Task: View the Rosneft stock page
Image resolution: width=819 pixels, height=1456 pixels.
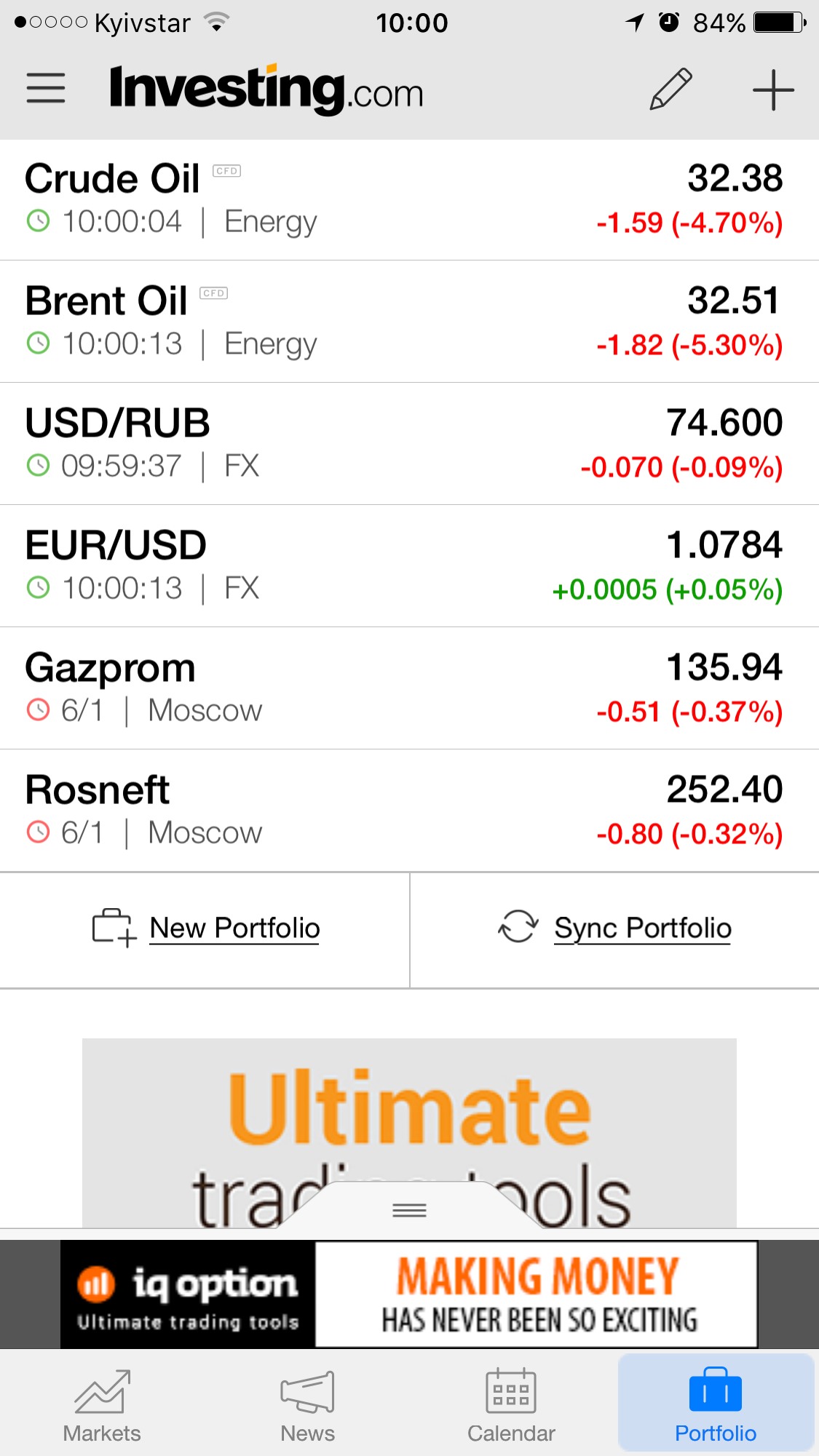Action: pyautogui.click(x=408, y=811)
